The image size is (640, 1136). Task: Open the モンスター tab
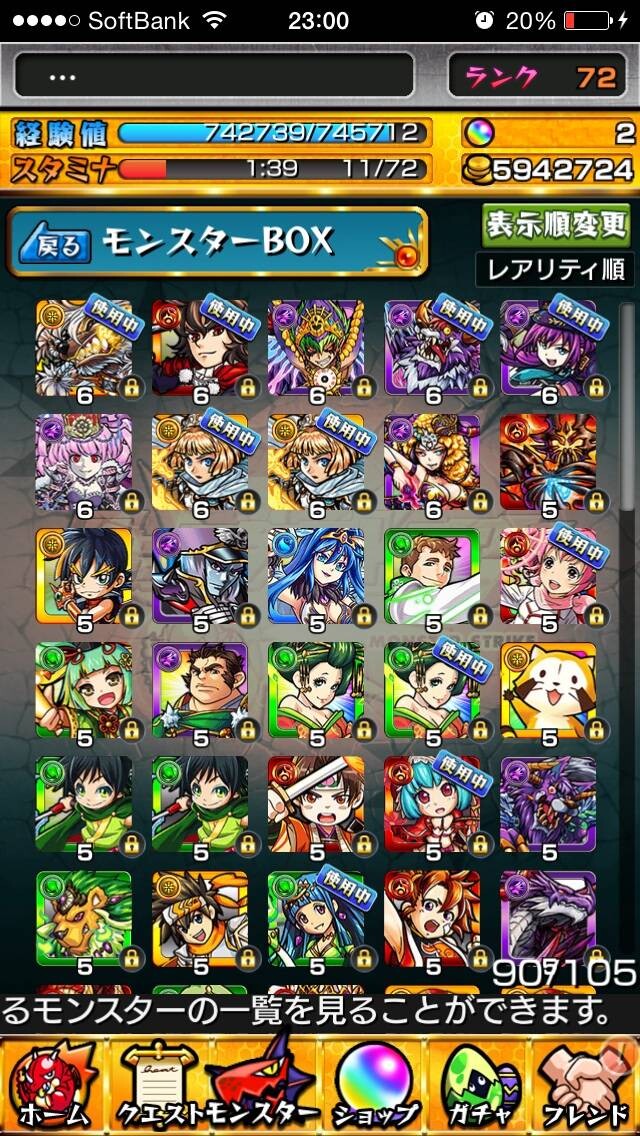[265, 1085]
